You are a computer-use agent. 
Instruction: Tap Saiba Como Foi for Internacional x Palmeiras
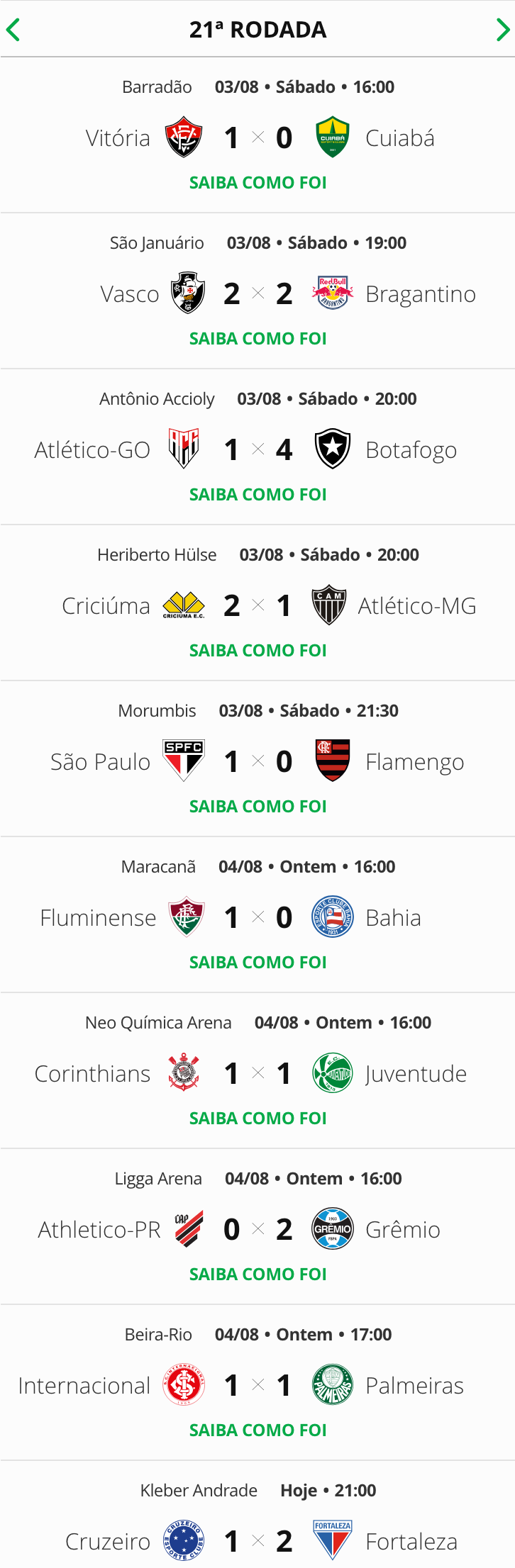[257, 1430]
